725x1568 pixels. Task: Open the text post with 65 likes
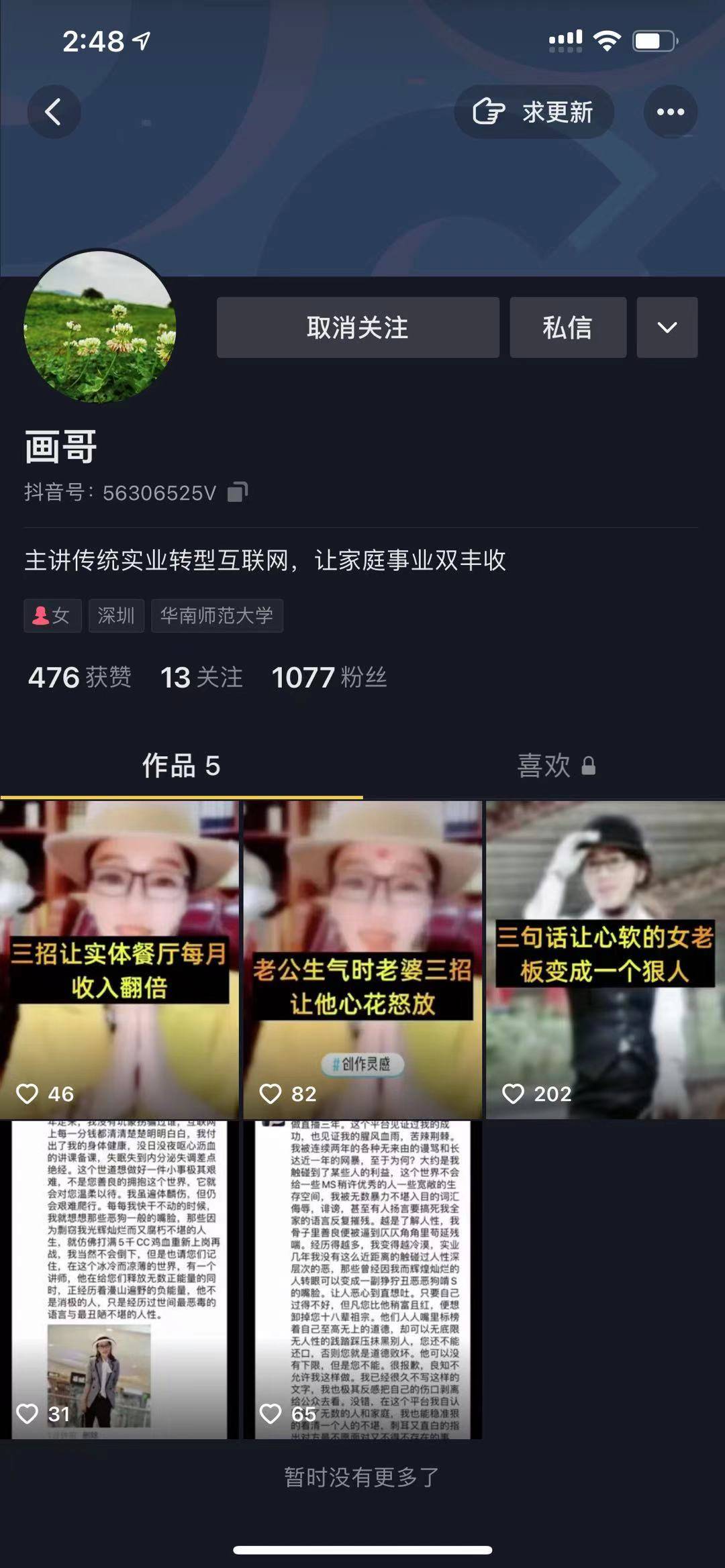click(x=362, y=1279)
